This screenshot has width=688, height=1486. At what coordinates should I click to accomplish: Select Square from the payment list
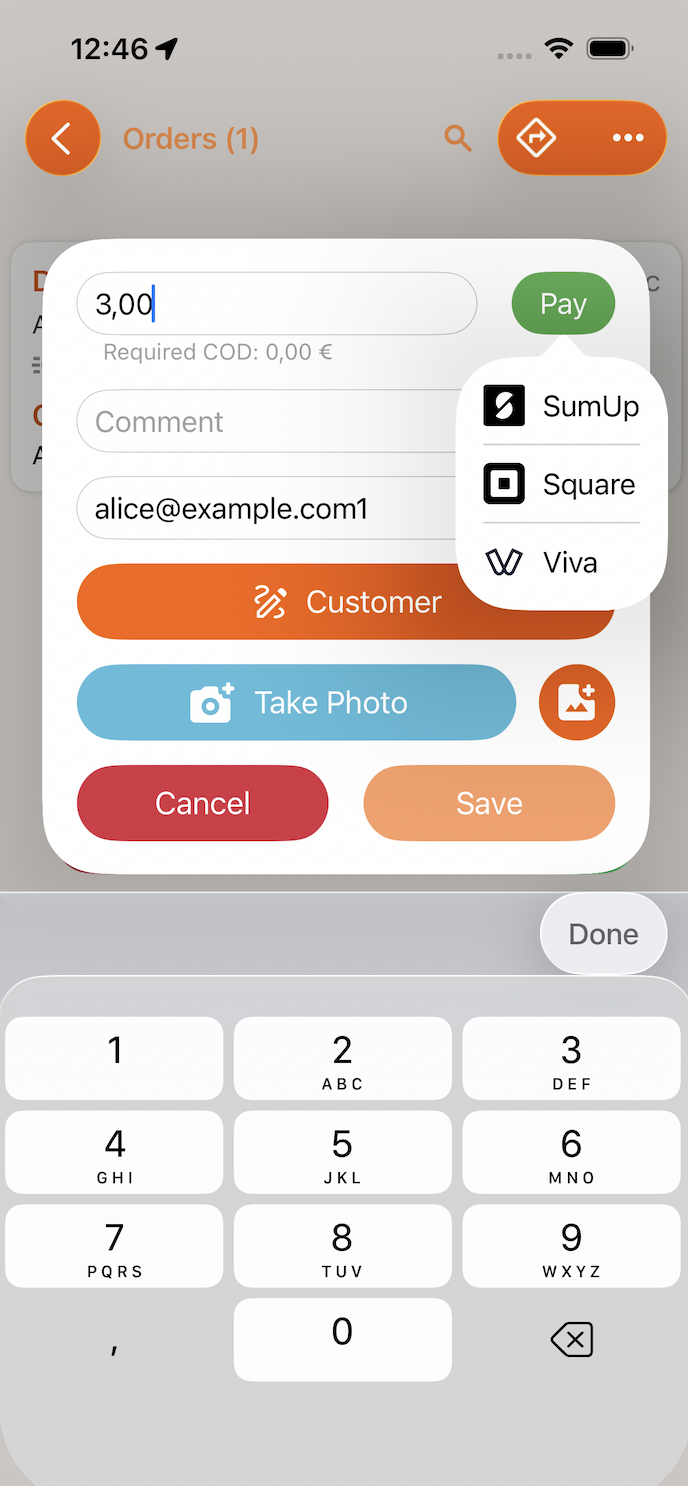click(x=561, y=484)
